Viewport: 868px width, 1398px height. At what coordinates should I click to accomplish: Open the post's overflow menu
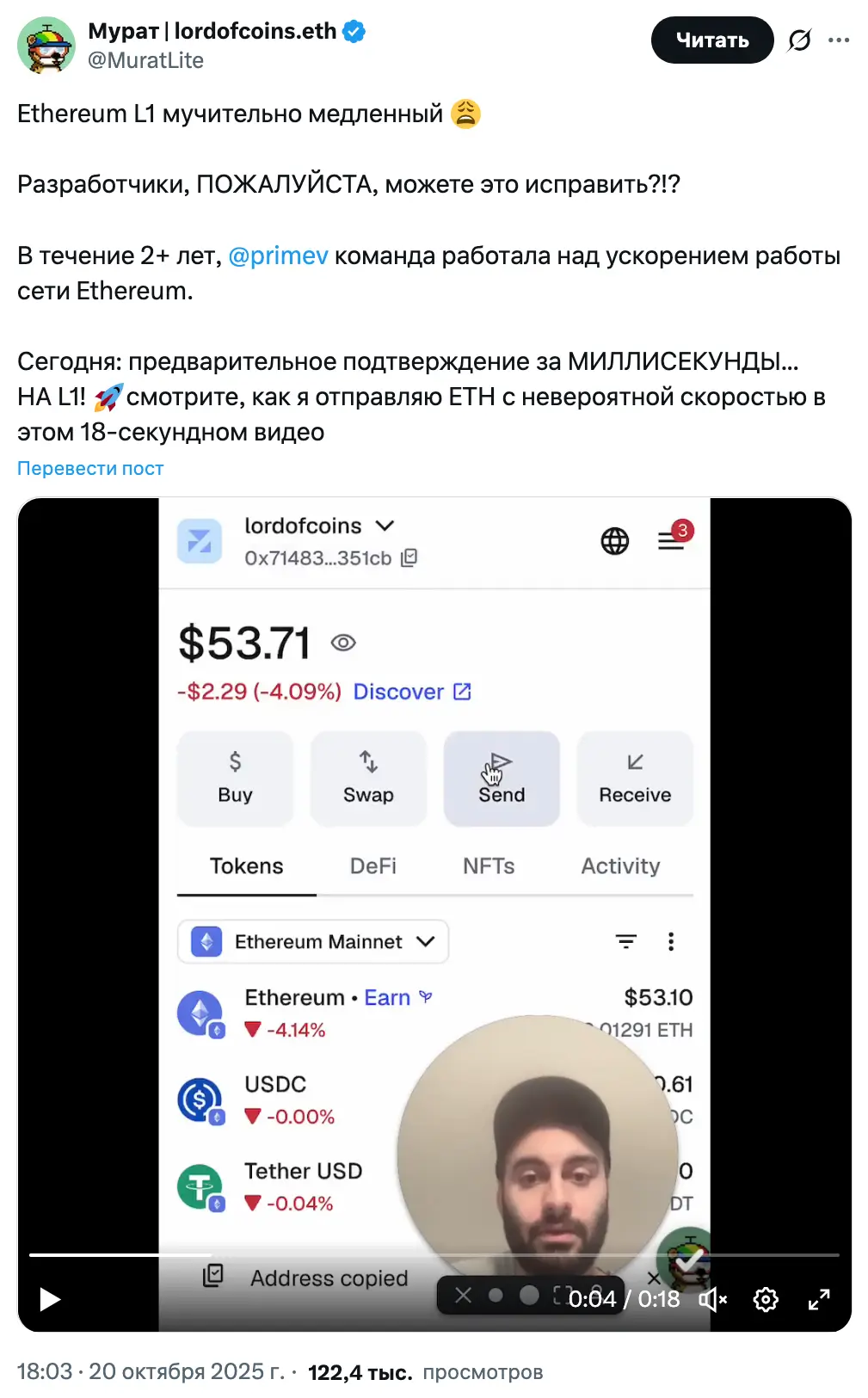point(839,40)
